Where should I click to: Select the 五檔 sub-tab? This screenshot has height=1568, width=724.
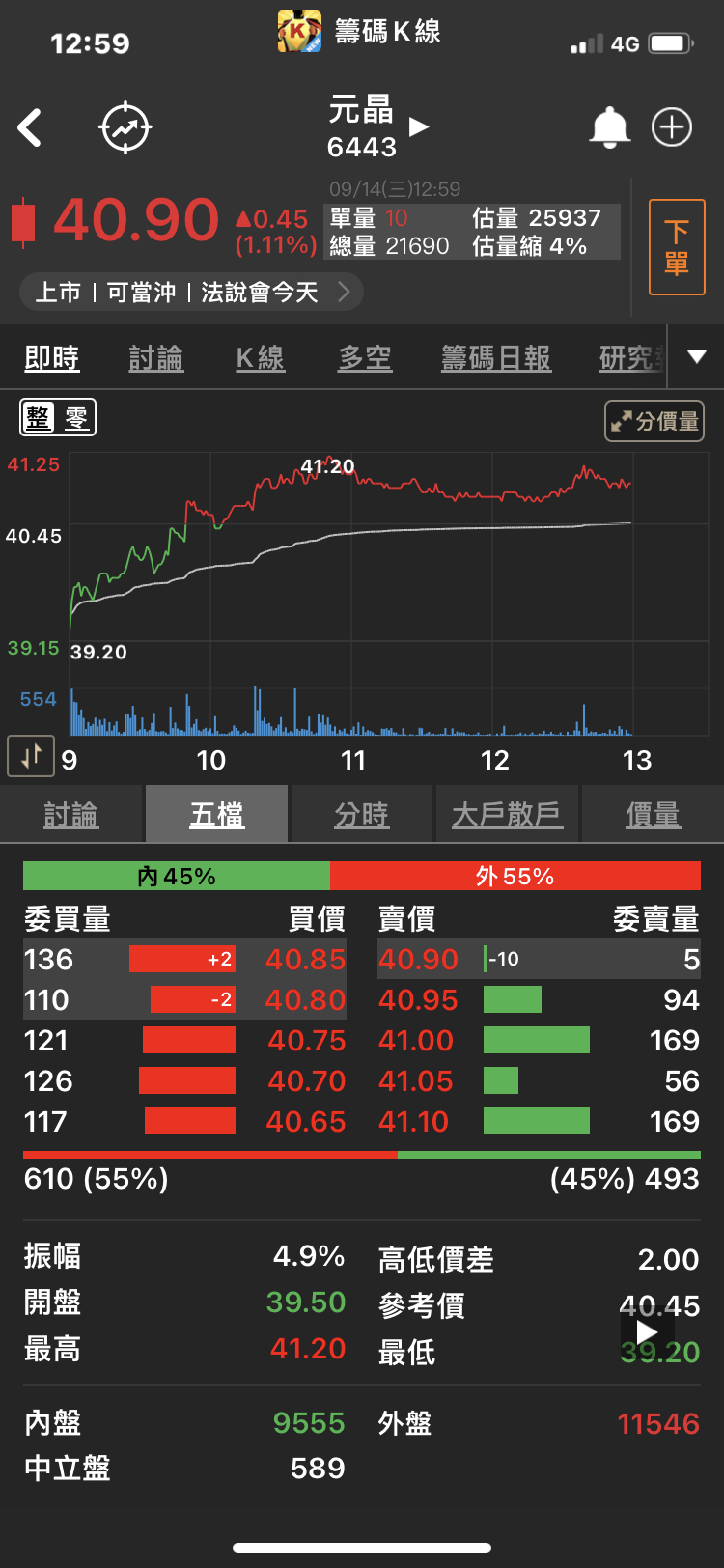pos(217,815)
